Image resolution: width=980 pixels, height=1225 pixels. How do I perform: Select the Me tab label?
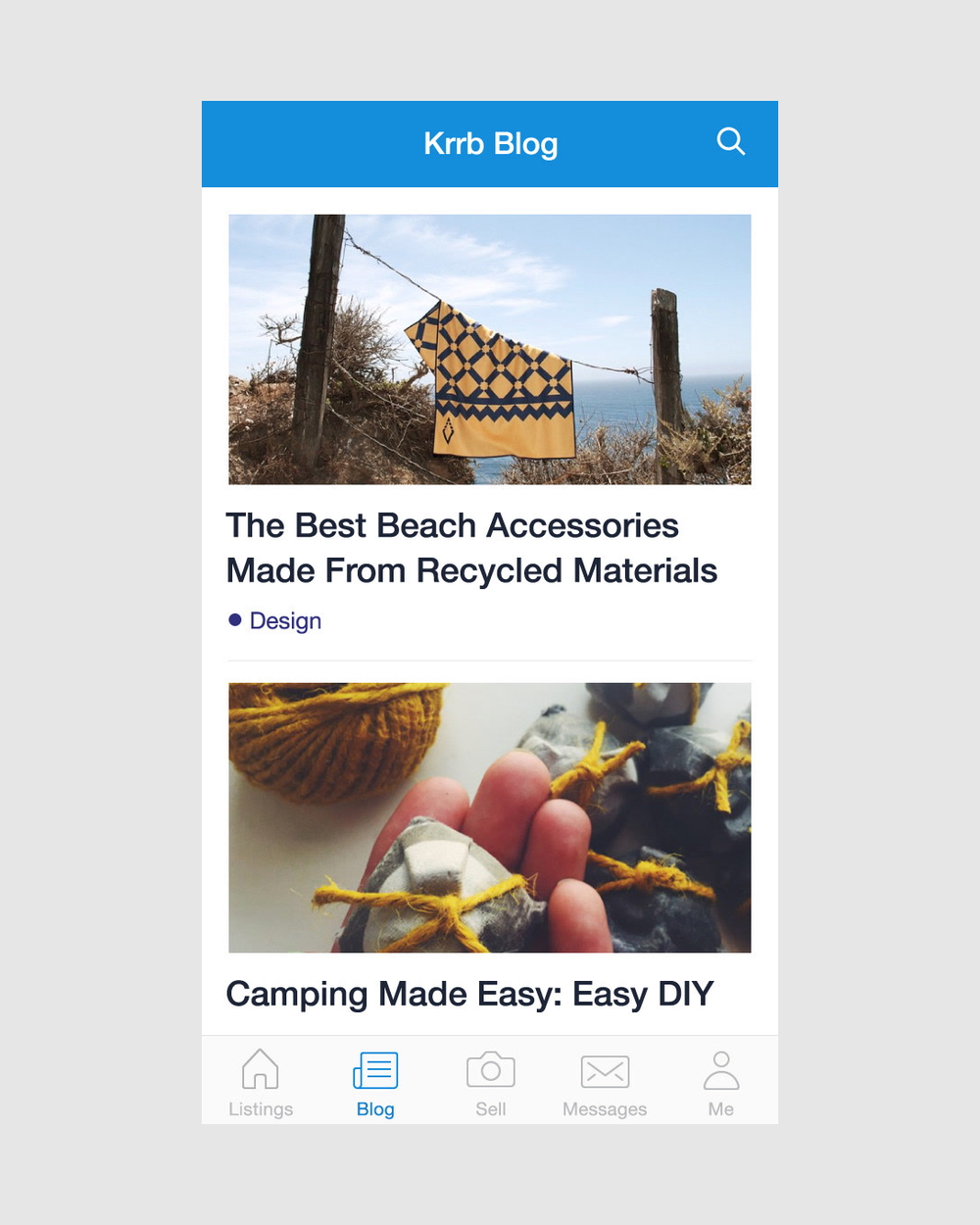pos(721,1108)
